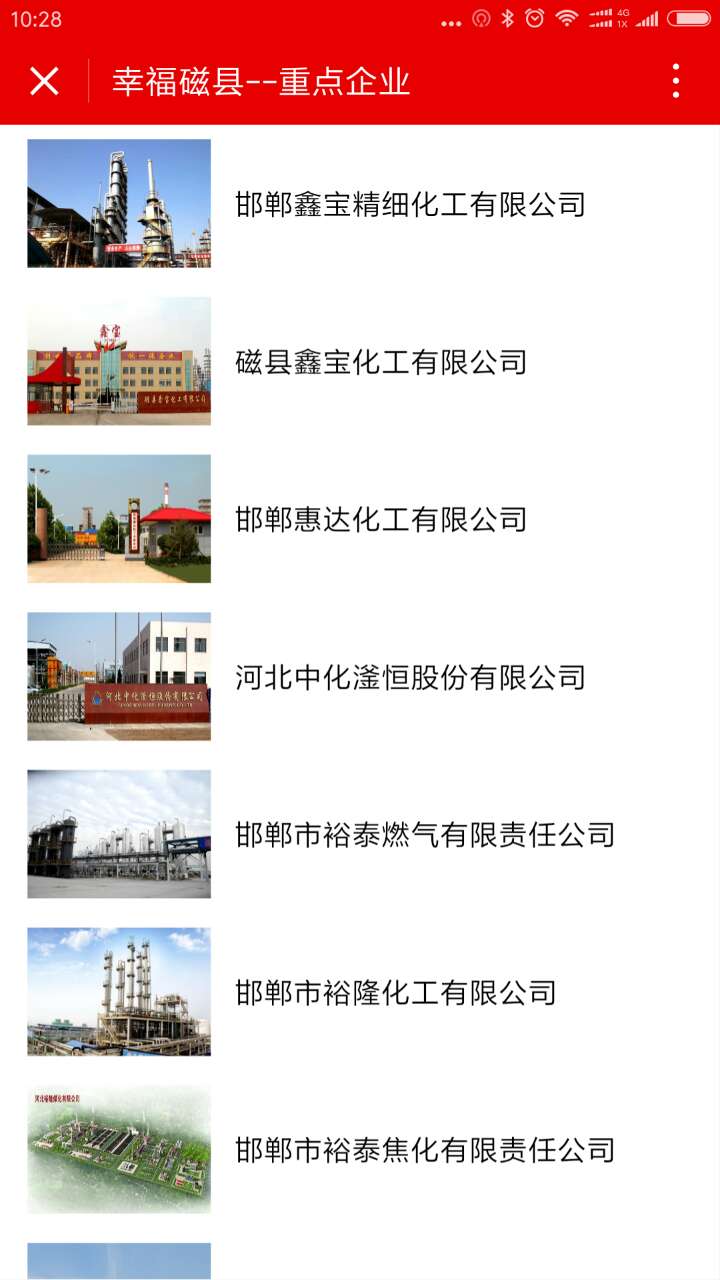Tap 邯郸市裕泰燃气有限责任公司 row
This screenshot has width=720, height=1280.
(425, 834)
